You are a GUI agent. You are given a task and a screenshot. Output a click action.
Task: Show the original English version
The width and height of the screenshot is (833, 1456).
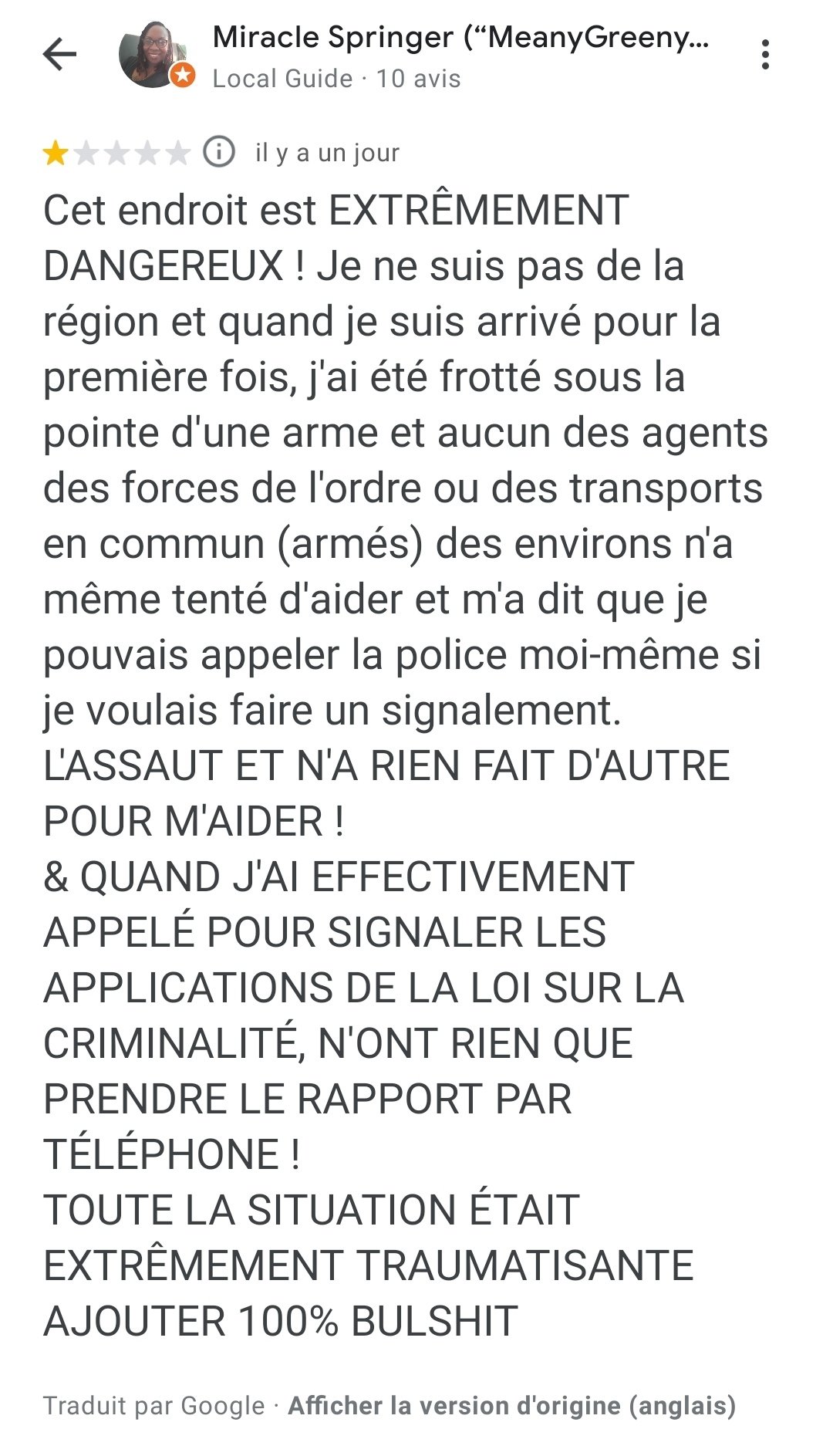point(512,1406)
